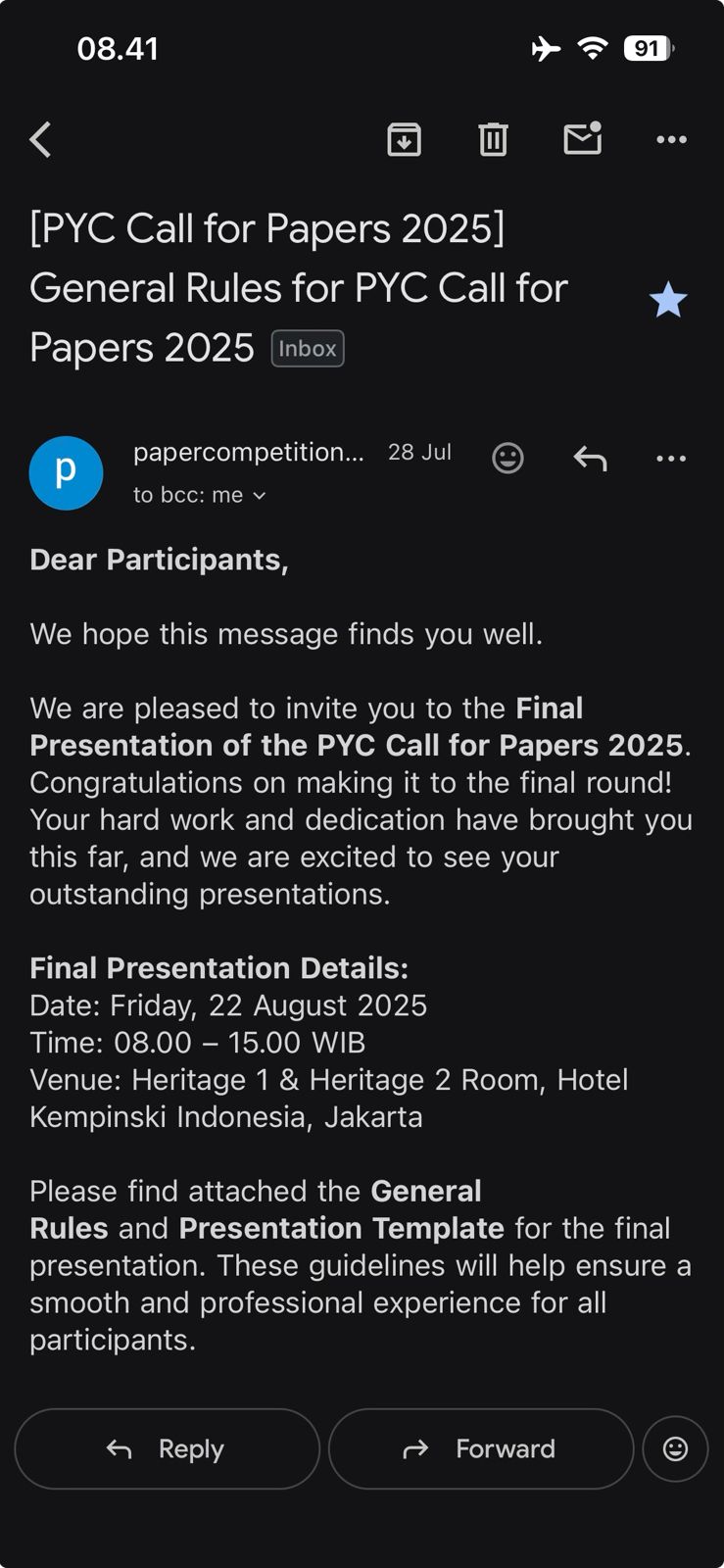Delete this email with trash icon
Screen dimensions: 724x1568
pyautogui.click(x=493, y=140)
